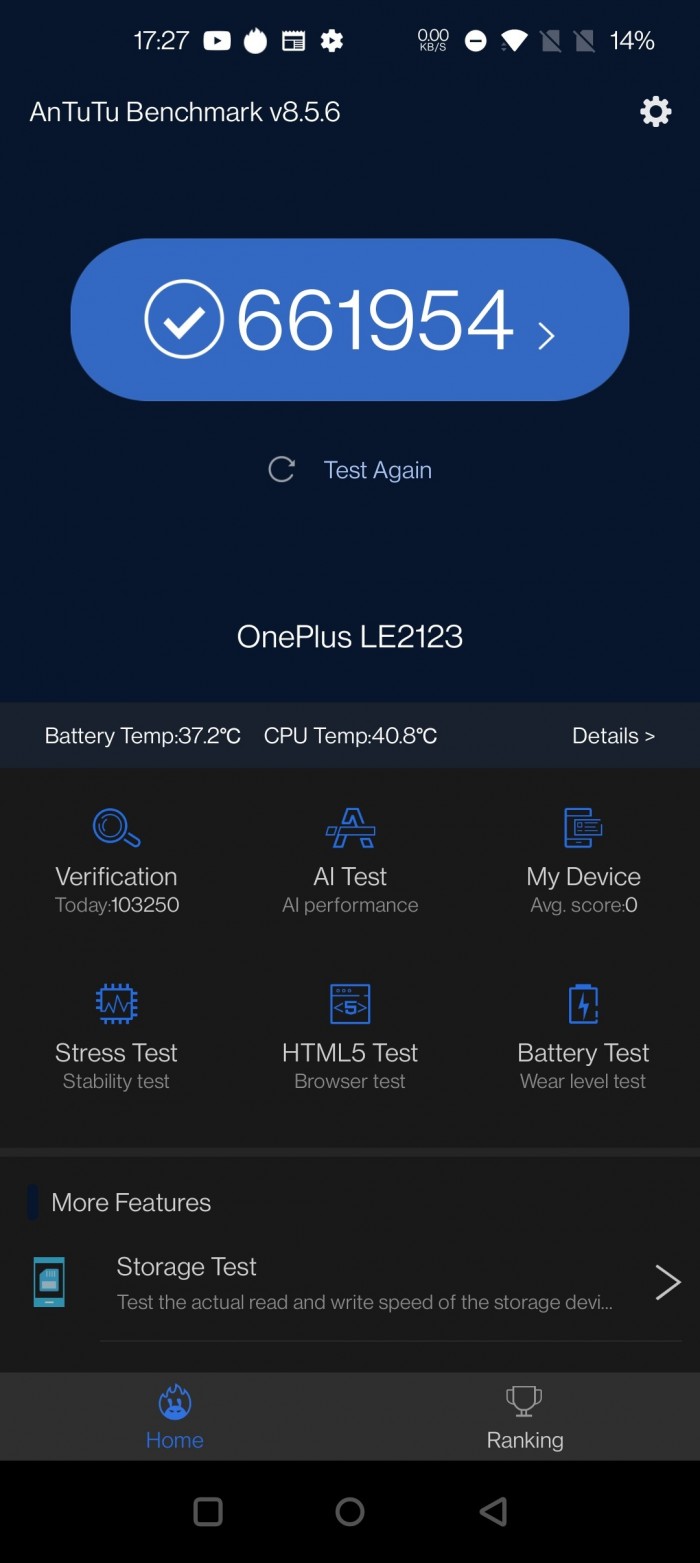Launch the Stress Test
The width and height of the screenshot is (700, 1563).
tap(116, 1037)
